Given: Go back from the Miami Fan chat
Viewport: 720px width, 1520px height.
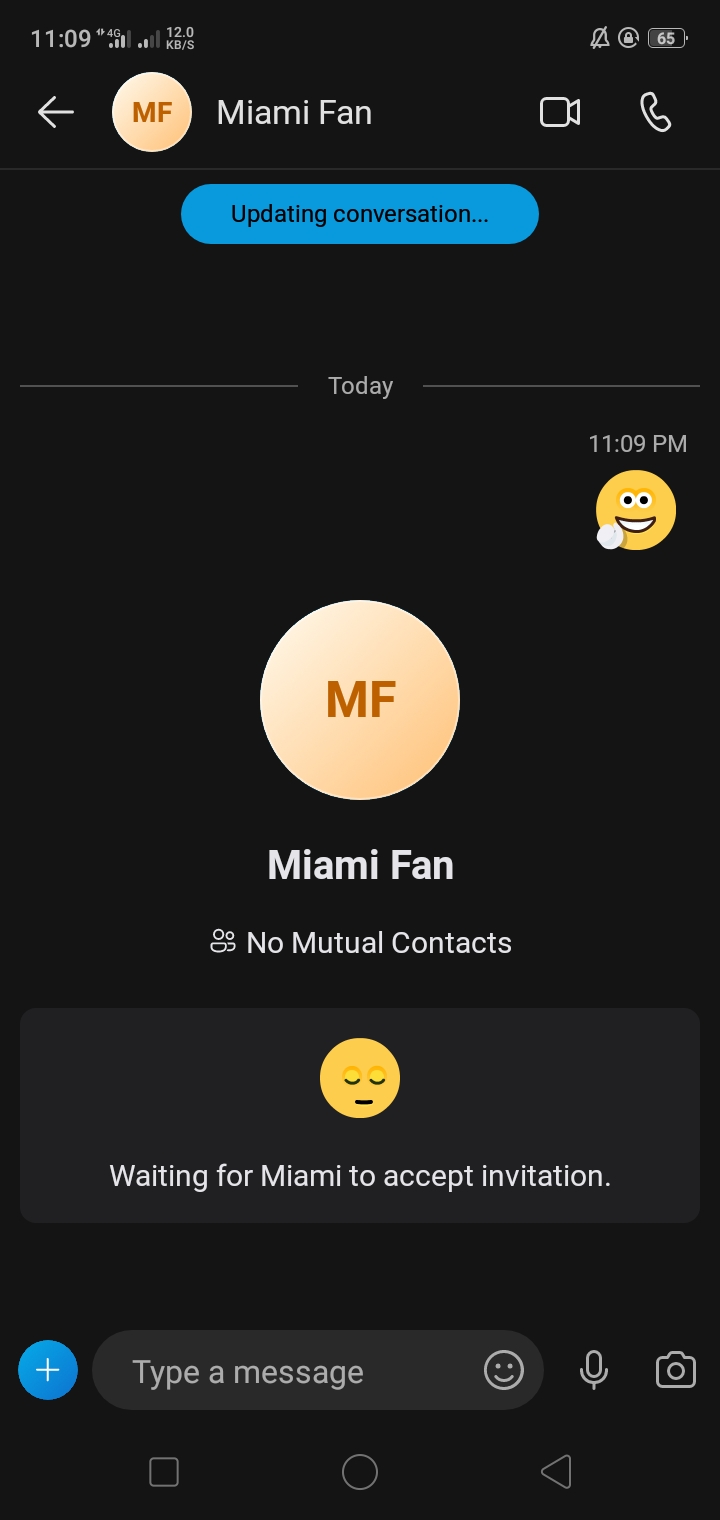Looking at the screenshot, I should coord(56,113).
